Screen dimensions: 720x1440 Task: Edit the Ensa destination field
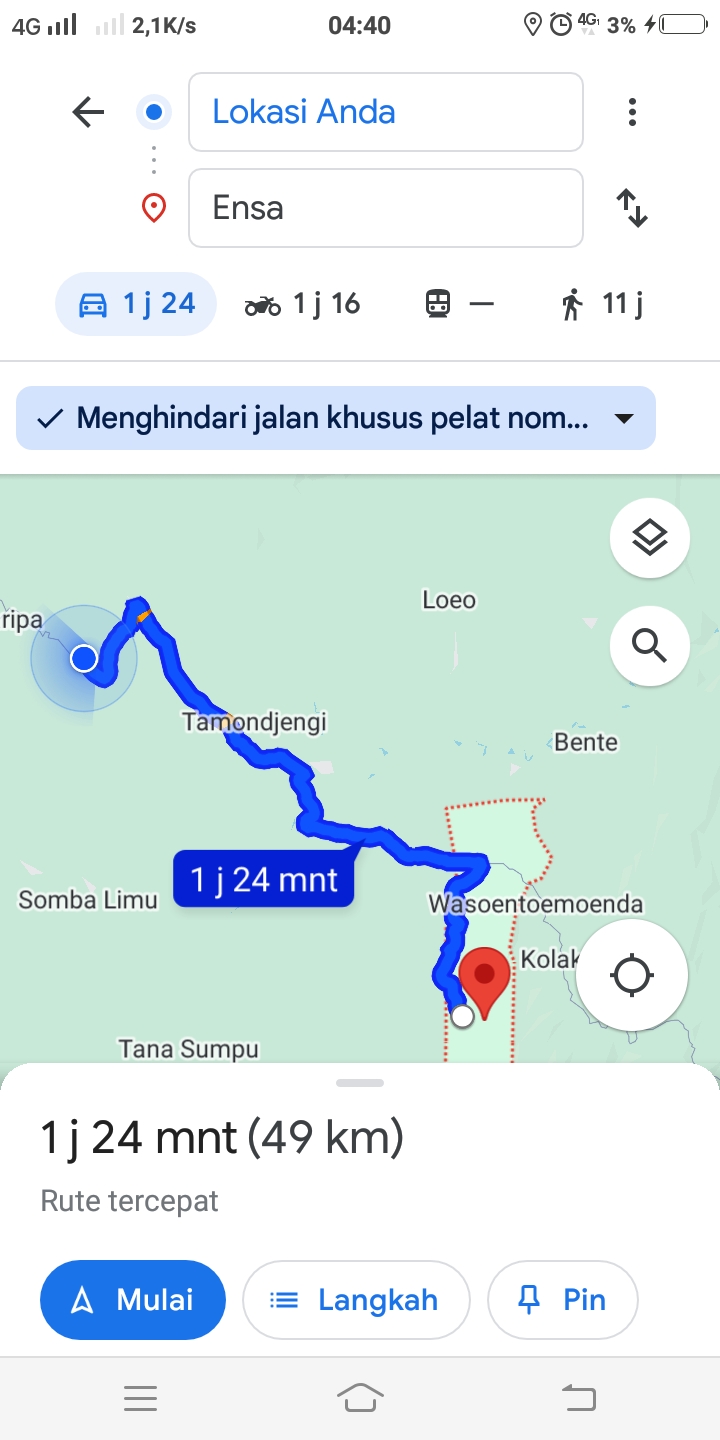click(386, 208)
